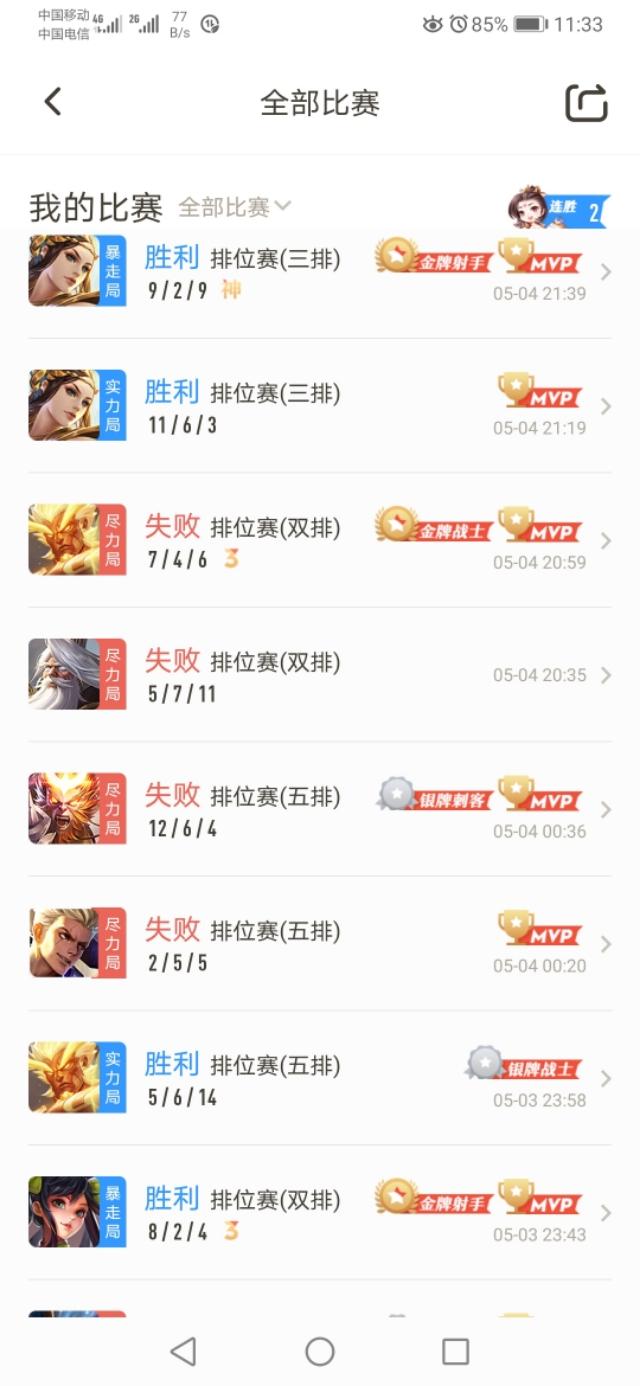Viewport: 640px width, 1386px height.
Task: View the 失败 match from 05-04 20:35
Action: [x=320, y=675]
